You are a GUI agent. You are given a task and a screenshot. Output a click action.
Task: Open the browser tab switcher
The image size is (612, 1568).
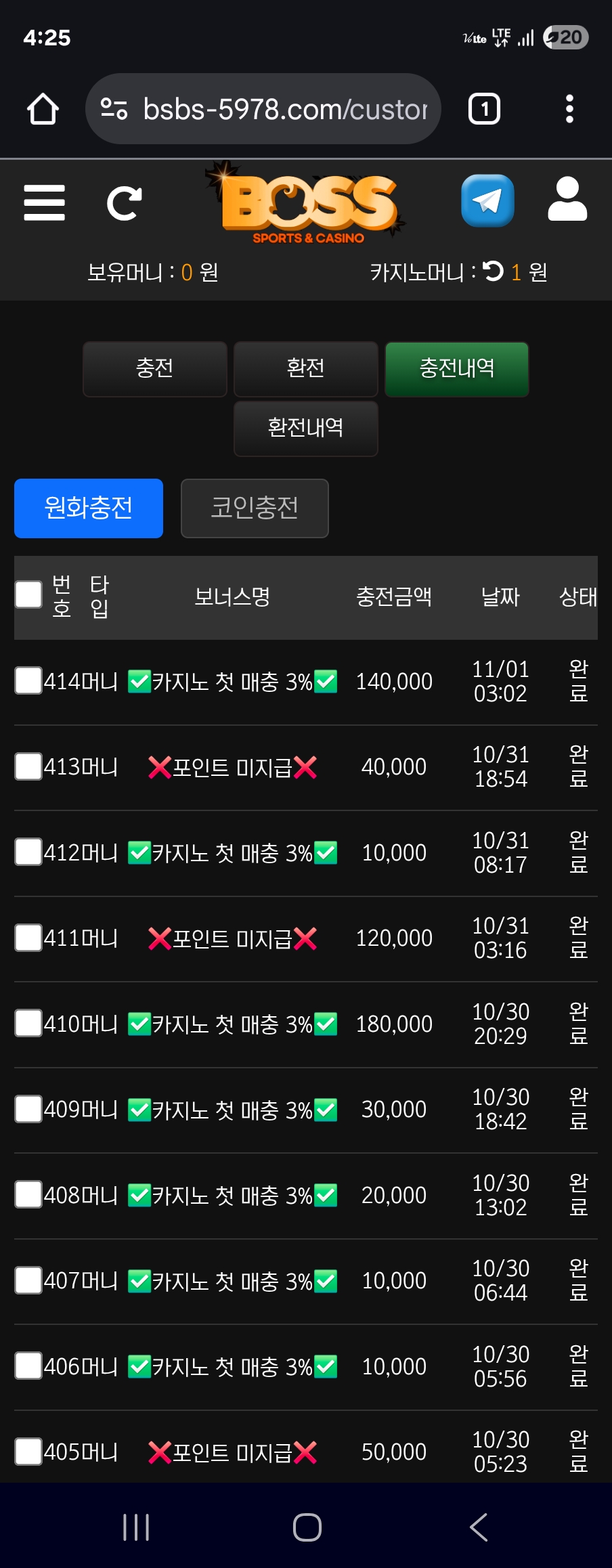point(484,109)
